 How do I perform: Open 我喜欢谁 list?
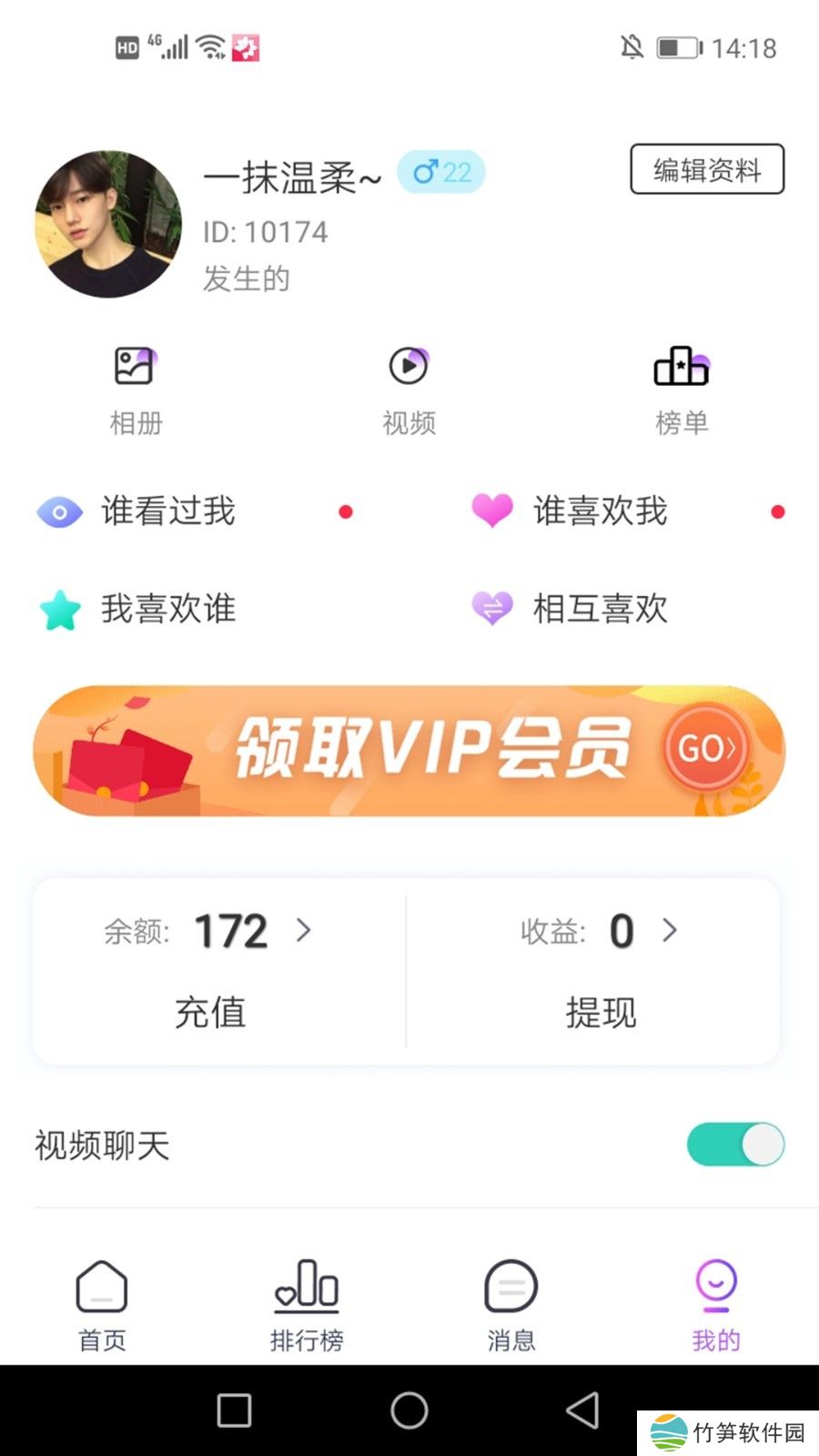coord(168,609)
